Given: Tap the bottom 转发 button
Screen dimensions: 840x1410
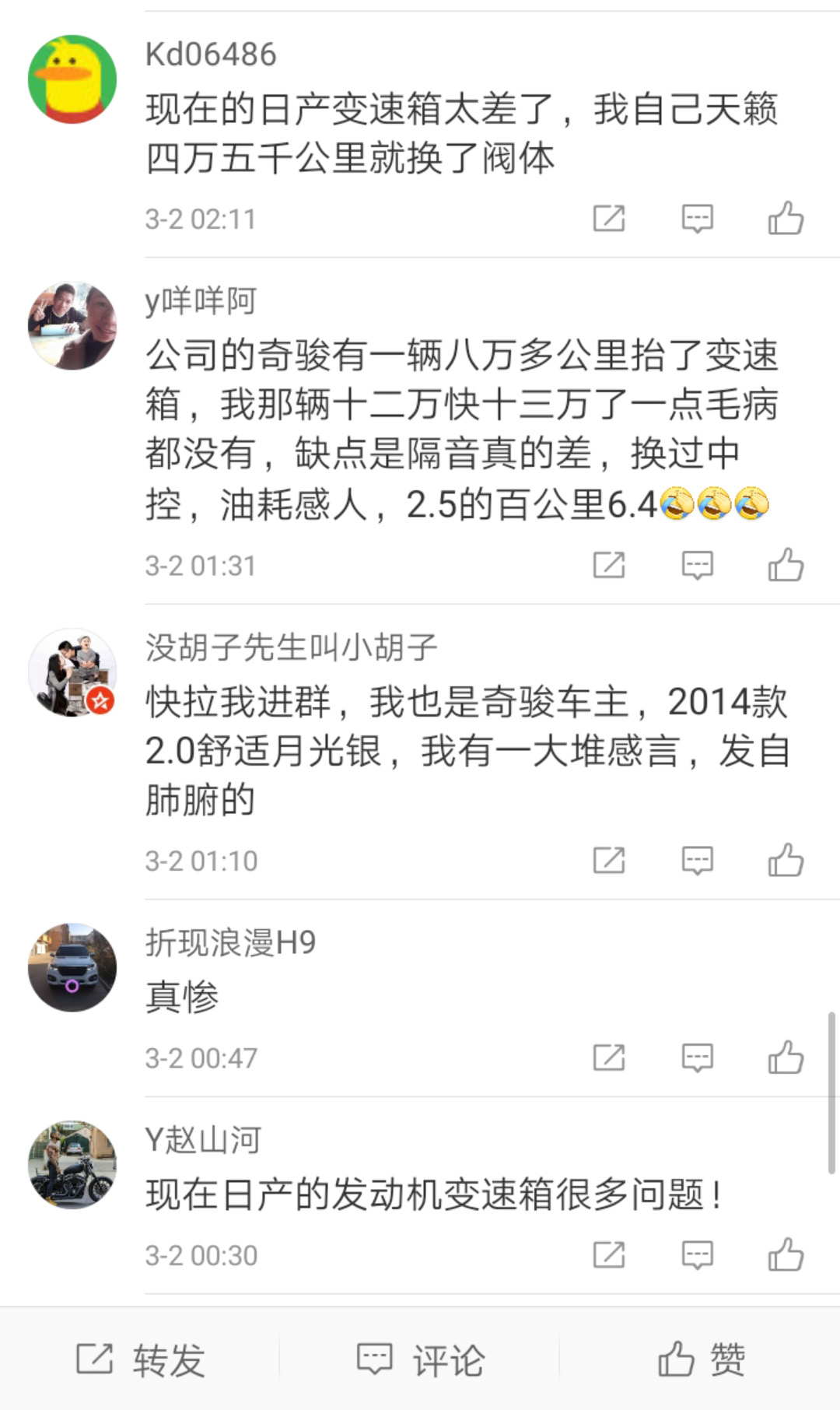Looking at the screenshot, I should [x=140, y=1359].
